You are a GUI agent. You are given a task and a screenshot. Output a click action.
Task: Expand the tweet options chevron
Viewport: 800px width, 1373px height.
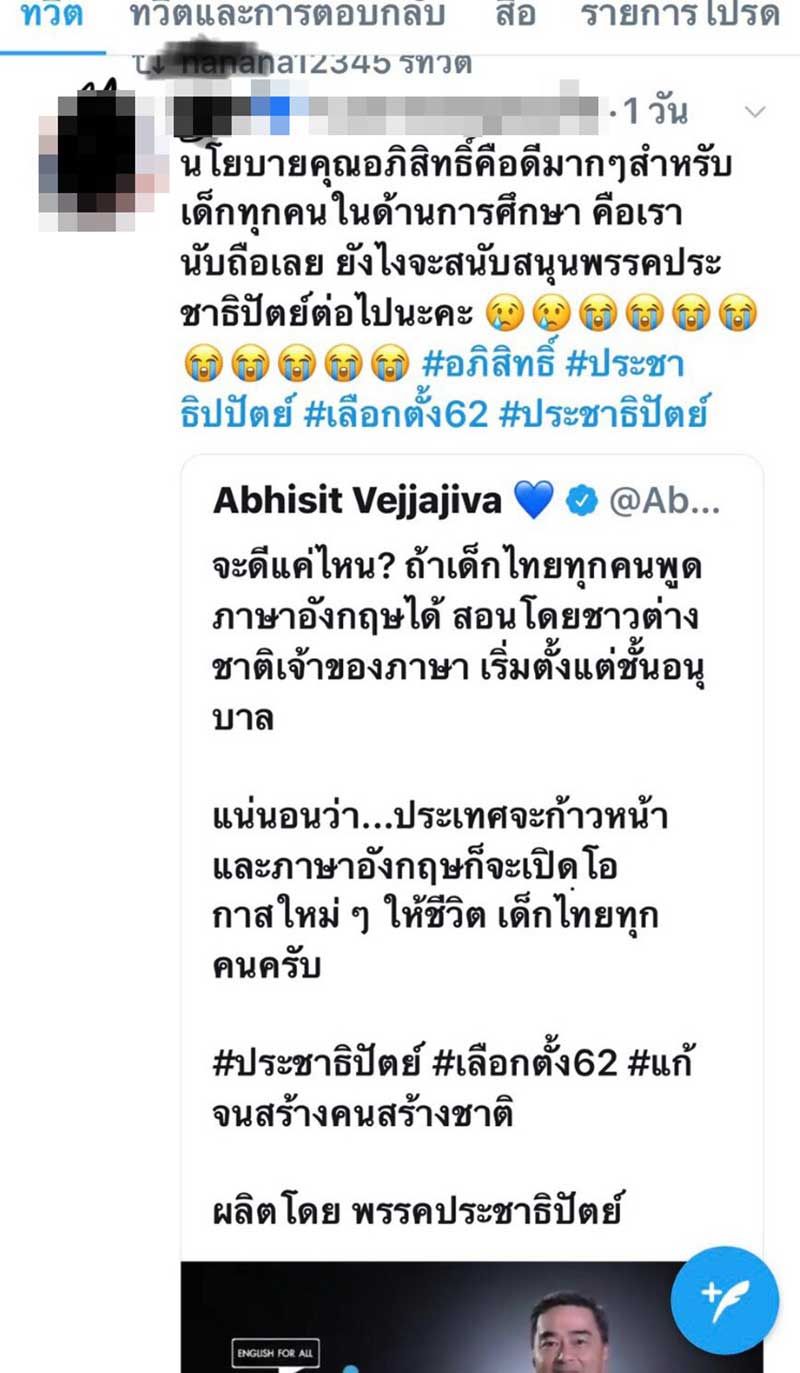pos(756,111)
